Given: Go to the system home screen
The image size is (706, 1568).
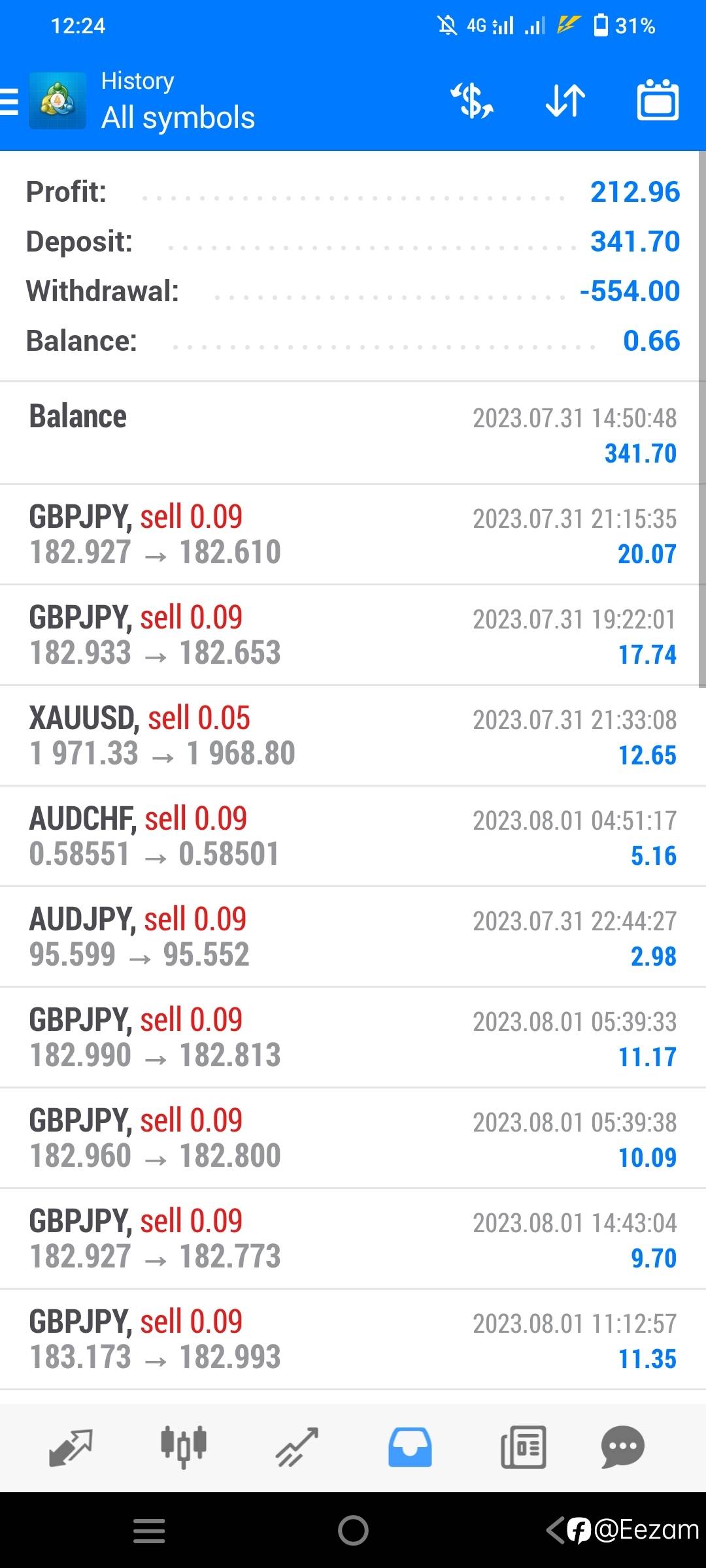Looking at the screenshot, I should click(x=353, y=1530).
